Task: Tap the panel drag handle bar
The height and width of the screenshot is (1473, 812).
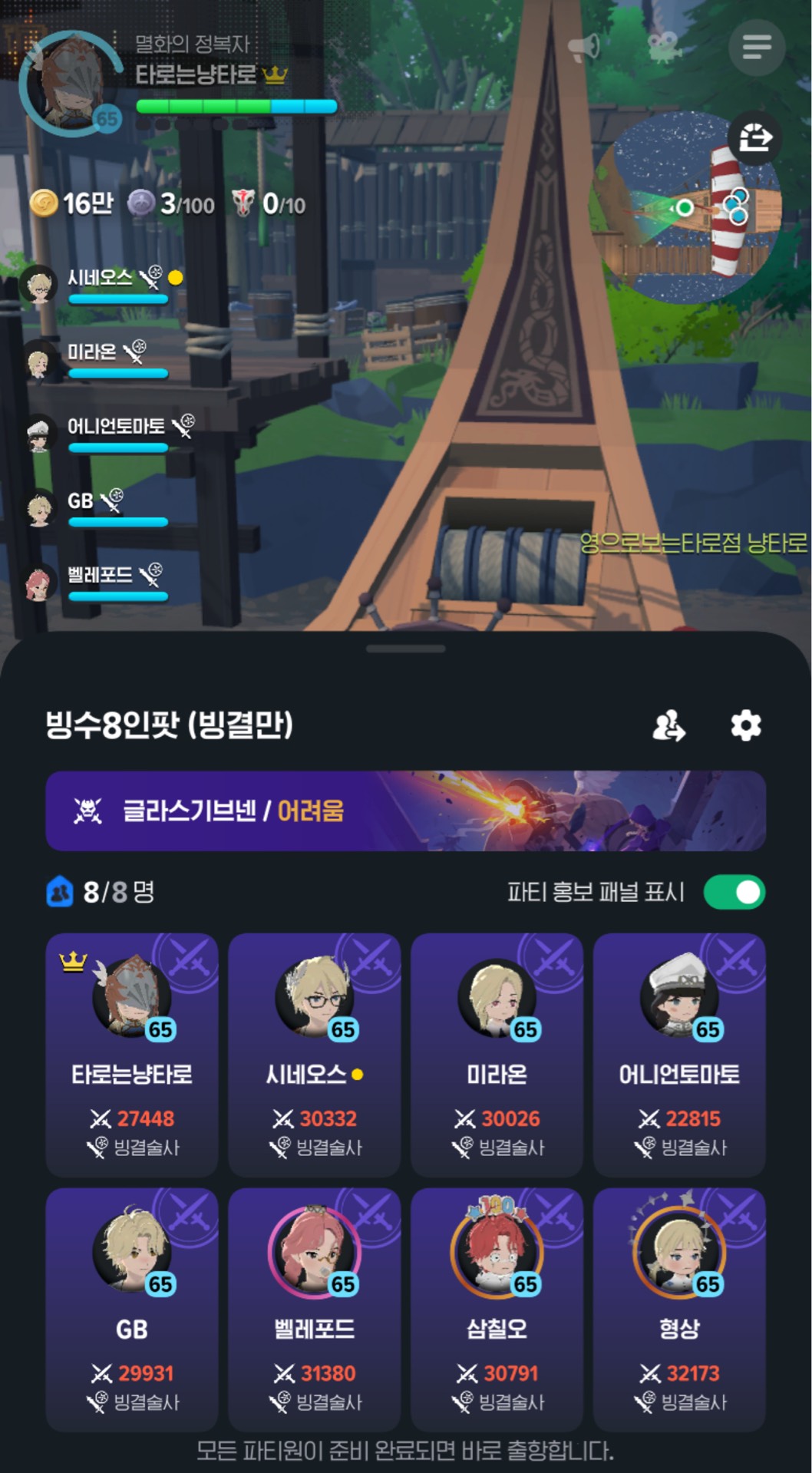Action: coord(405,649)
